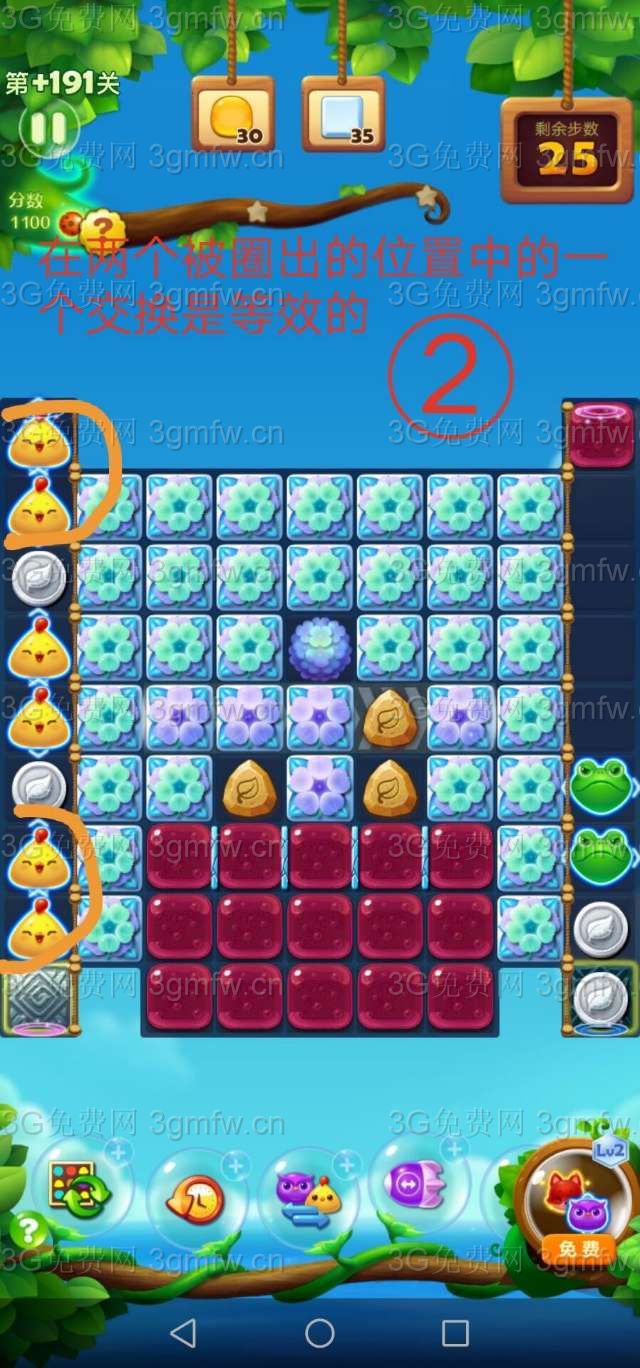The height and width of the screenshot is (1368, 640).
Task: Pause the game
Action: tap(47, 128)
